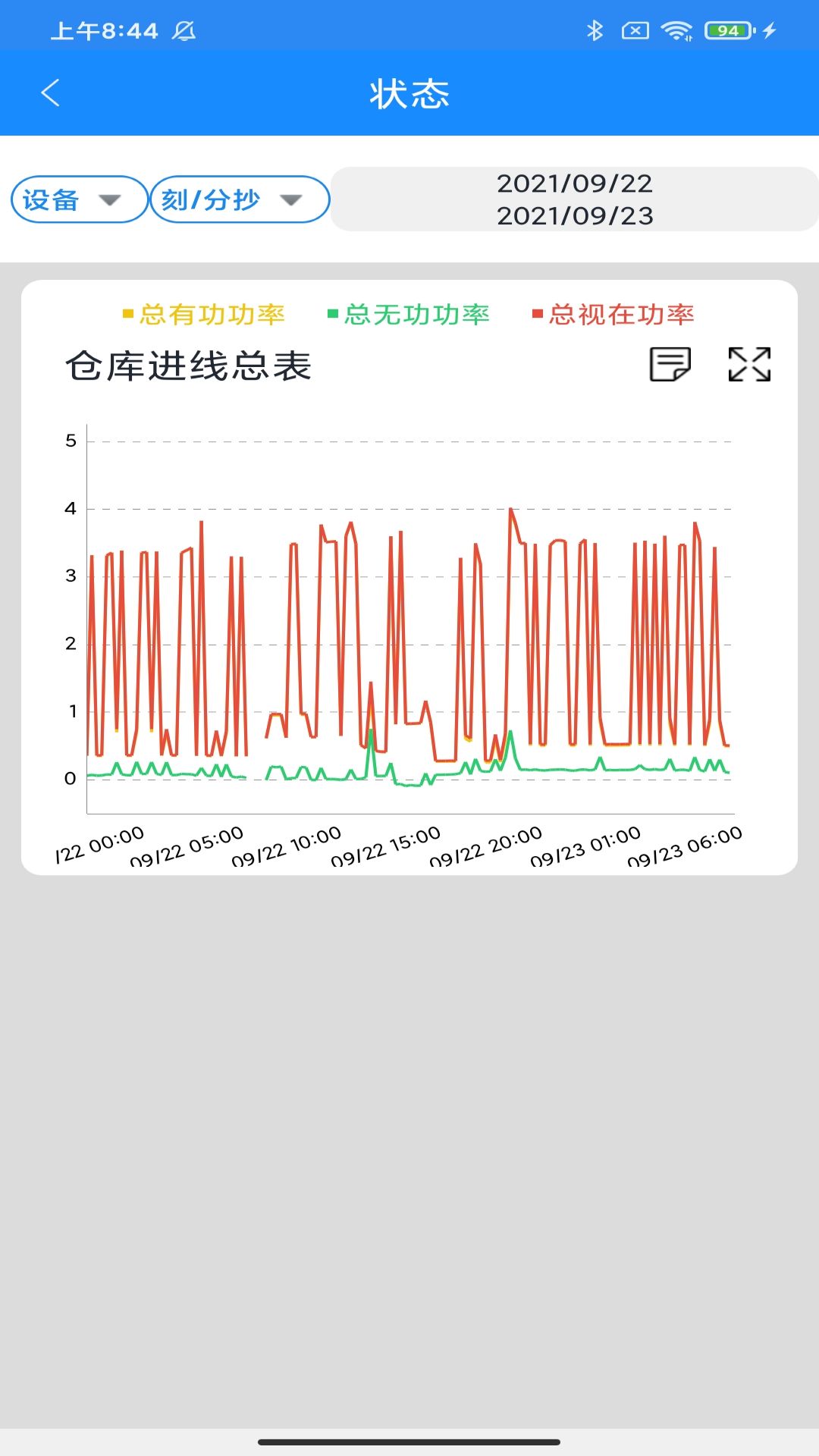Tap the back arrow to return
This screenshot has width=819, height=1456.
pyautogui.click(x=50, y=94)
